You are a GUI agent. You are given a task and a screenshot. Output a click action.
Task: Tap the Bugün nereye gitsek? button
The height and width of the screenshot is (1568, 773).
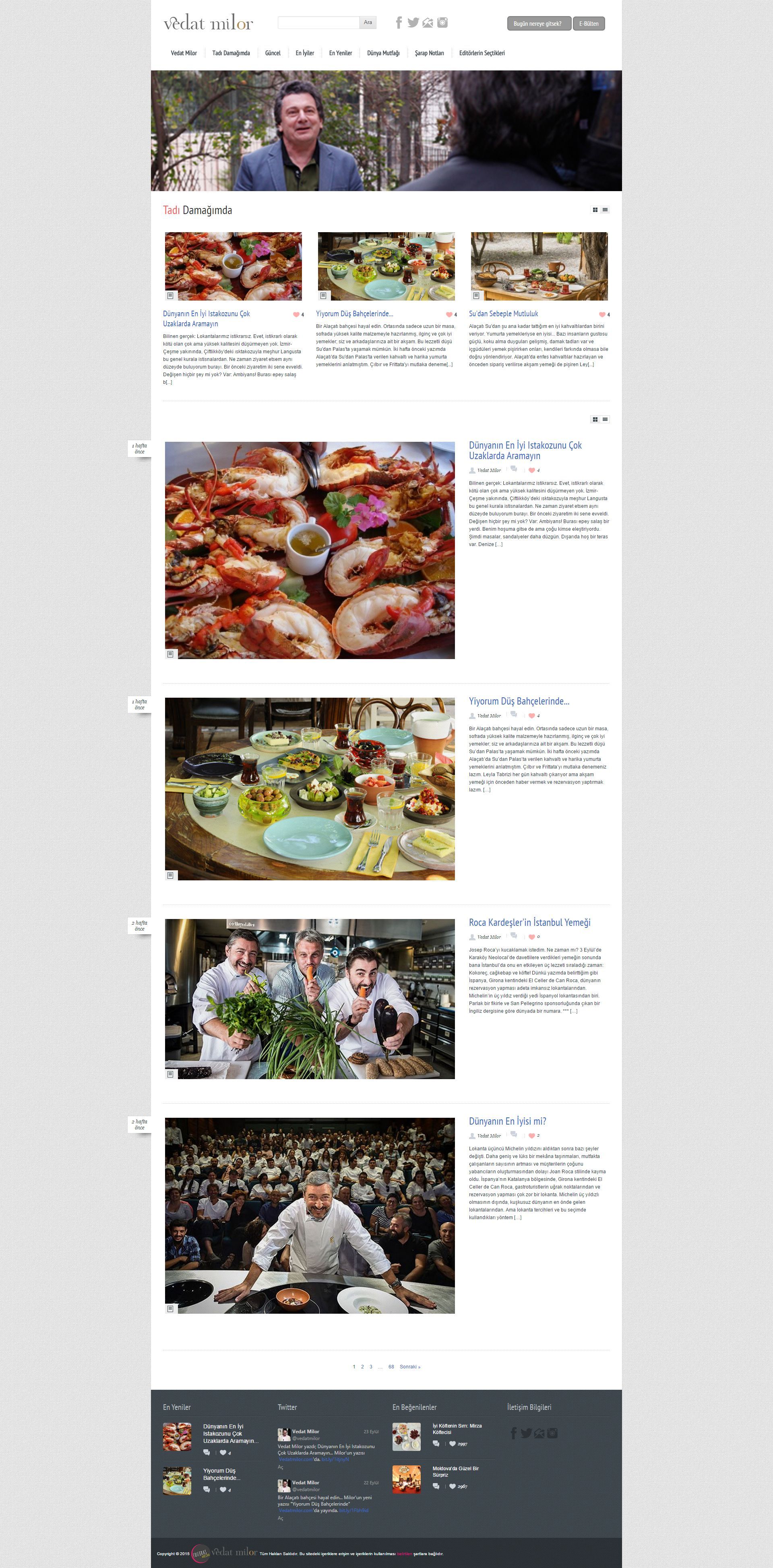[538, 24]
